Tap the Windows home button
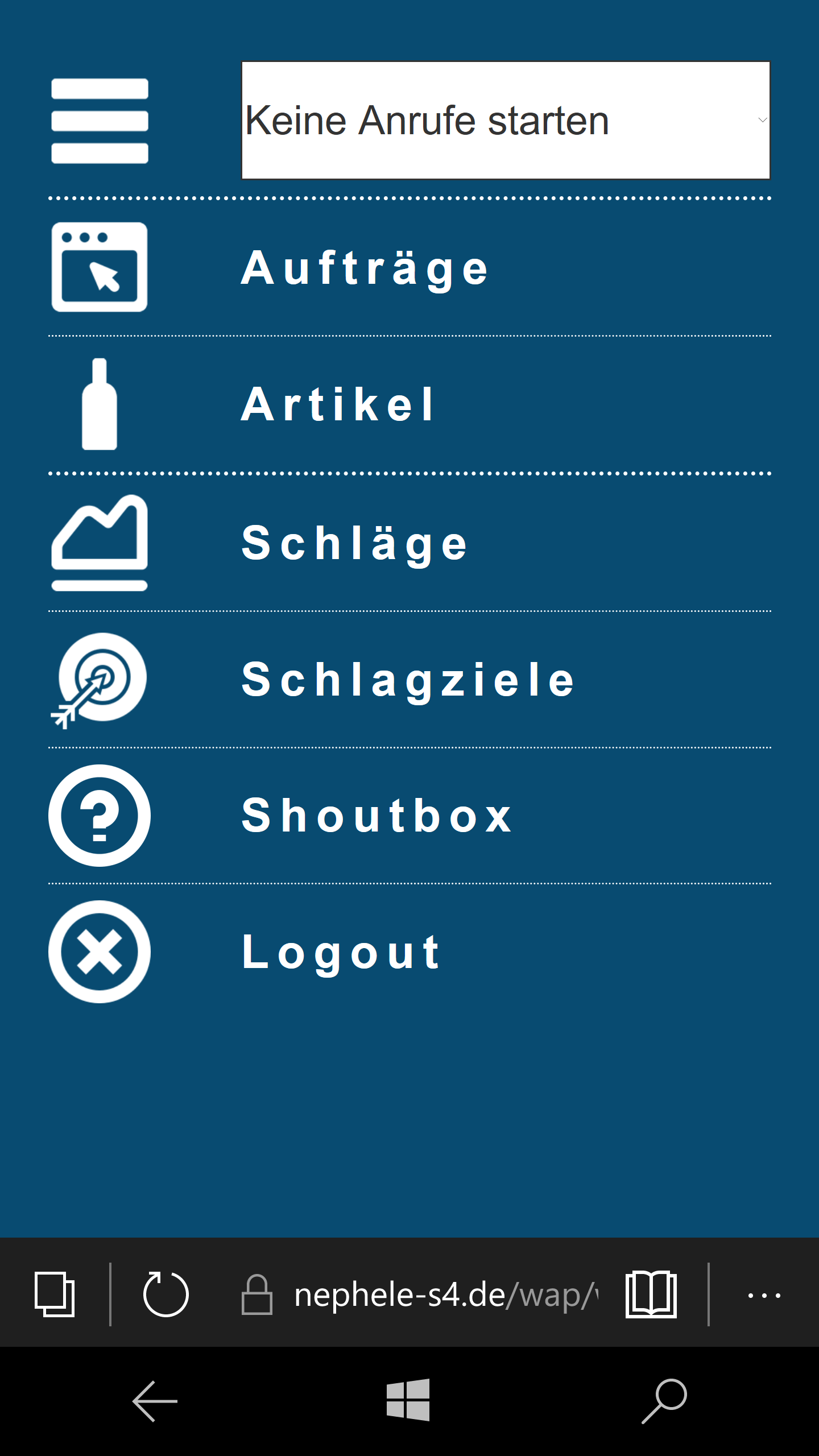The height and width of the screenshot is (1456, 819). (x=408, y=1400)
